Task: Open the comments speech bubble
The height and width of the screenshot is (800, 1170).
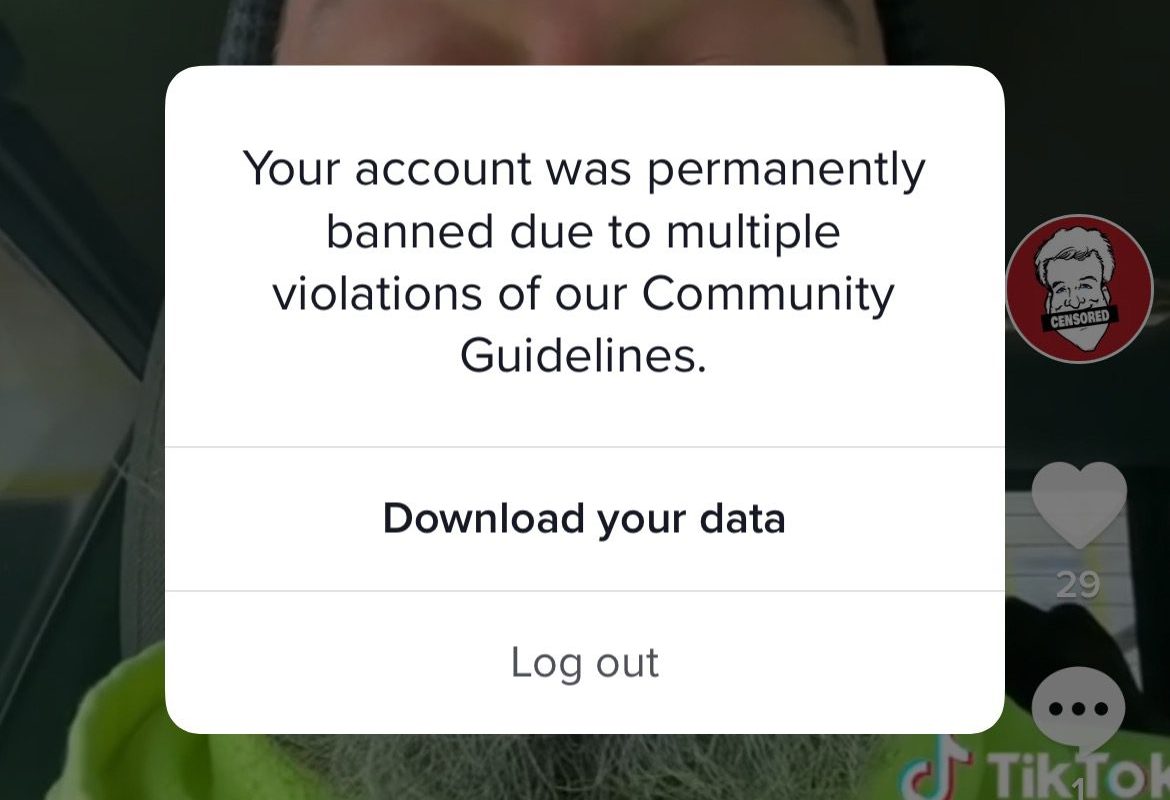Action: (1078, 708)
